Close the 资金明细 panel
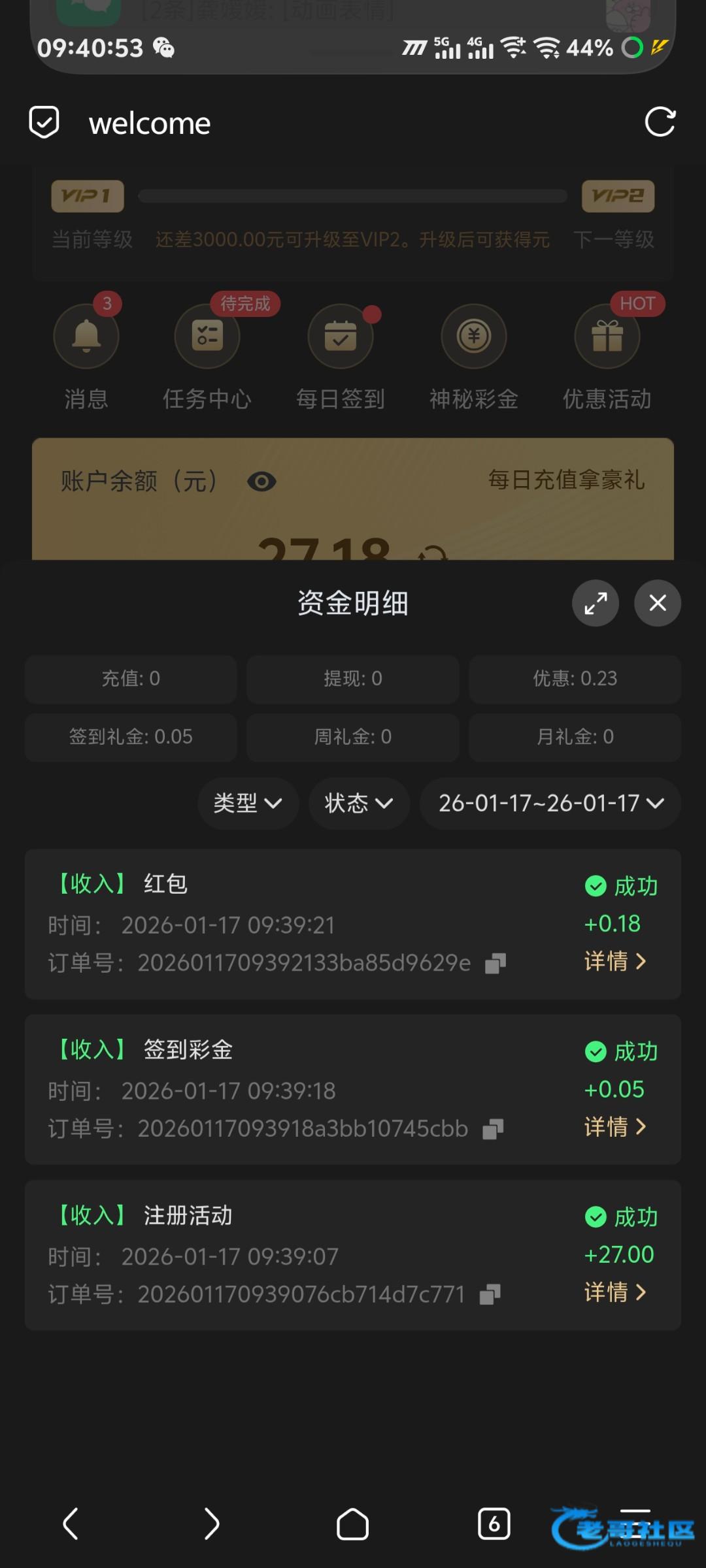 [x=658, y=603]
